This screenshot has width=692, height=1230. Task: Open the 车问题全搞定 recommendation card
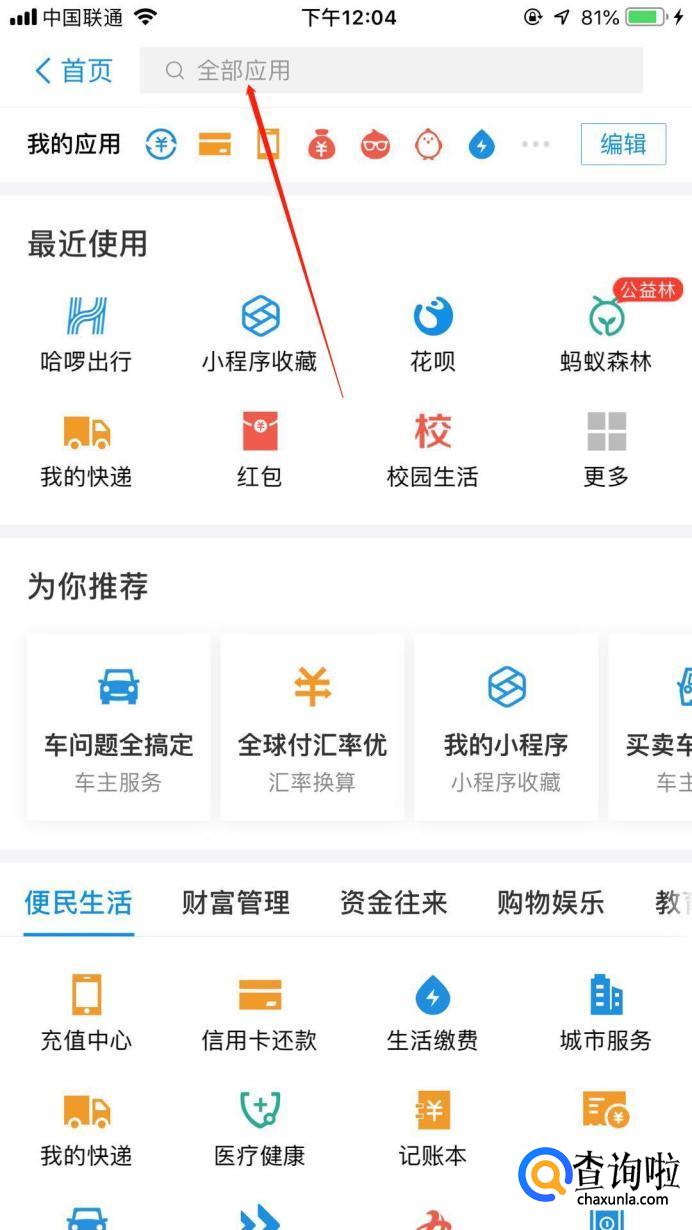tap(118, 727)
